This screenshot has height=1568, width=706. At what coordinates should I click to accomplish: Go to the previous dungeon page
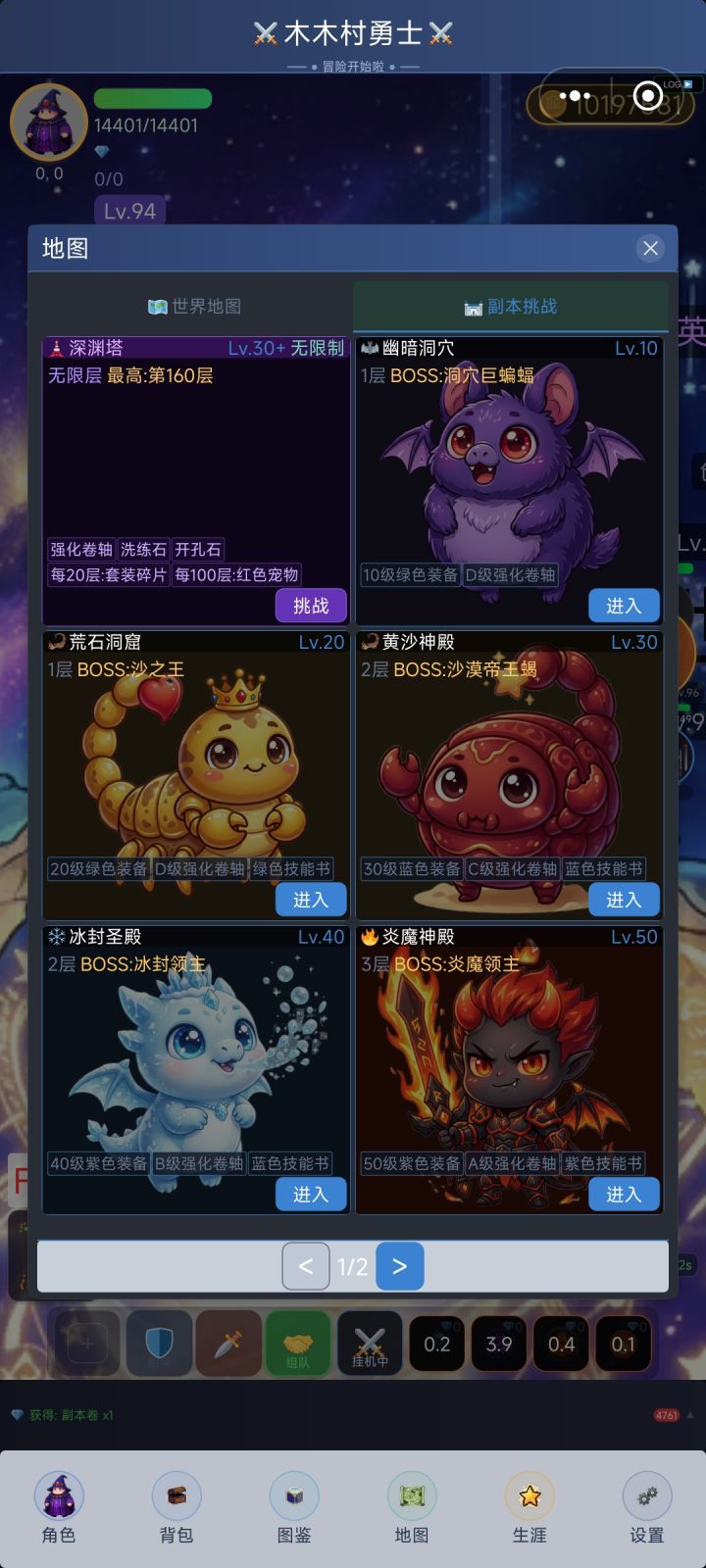point(306,1266)
